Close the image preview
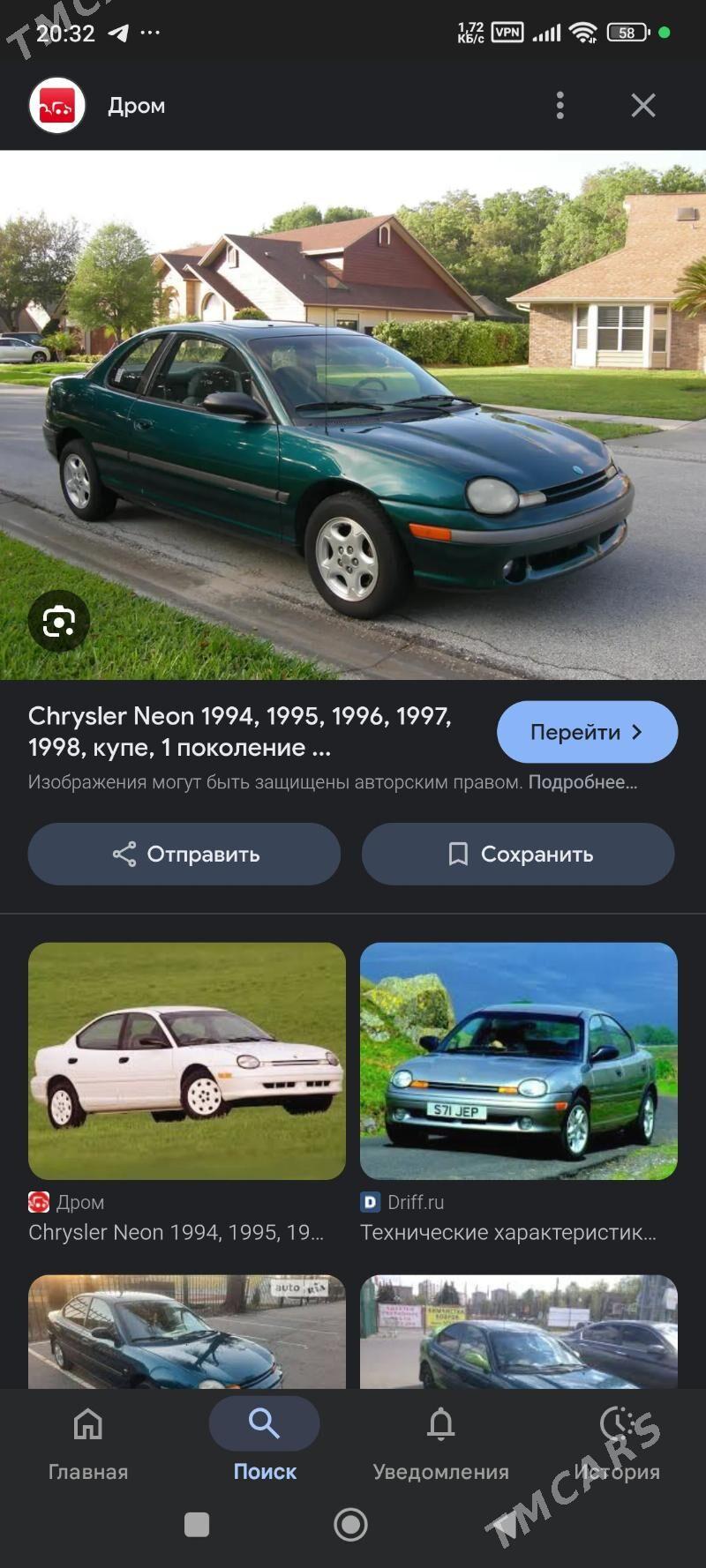The image size is (706, 1568). tap(643, 106)
